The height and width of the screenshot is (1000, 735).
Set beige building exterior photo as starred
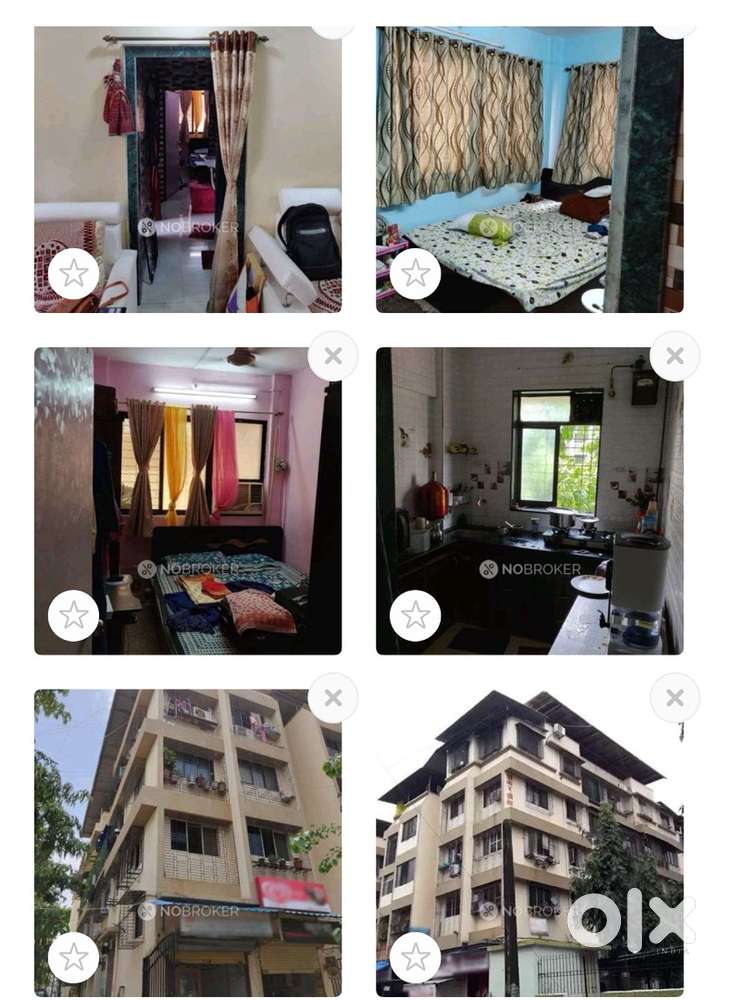click(x=74, y=958)
